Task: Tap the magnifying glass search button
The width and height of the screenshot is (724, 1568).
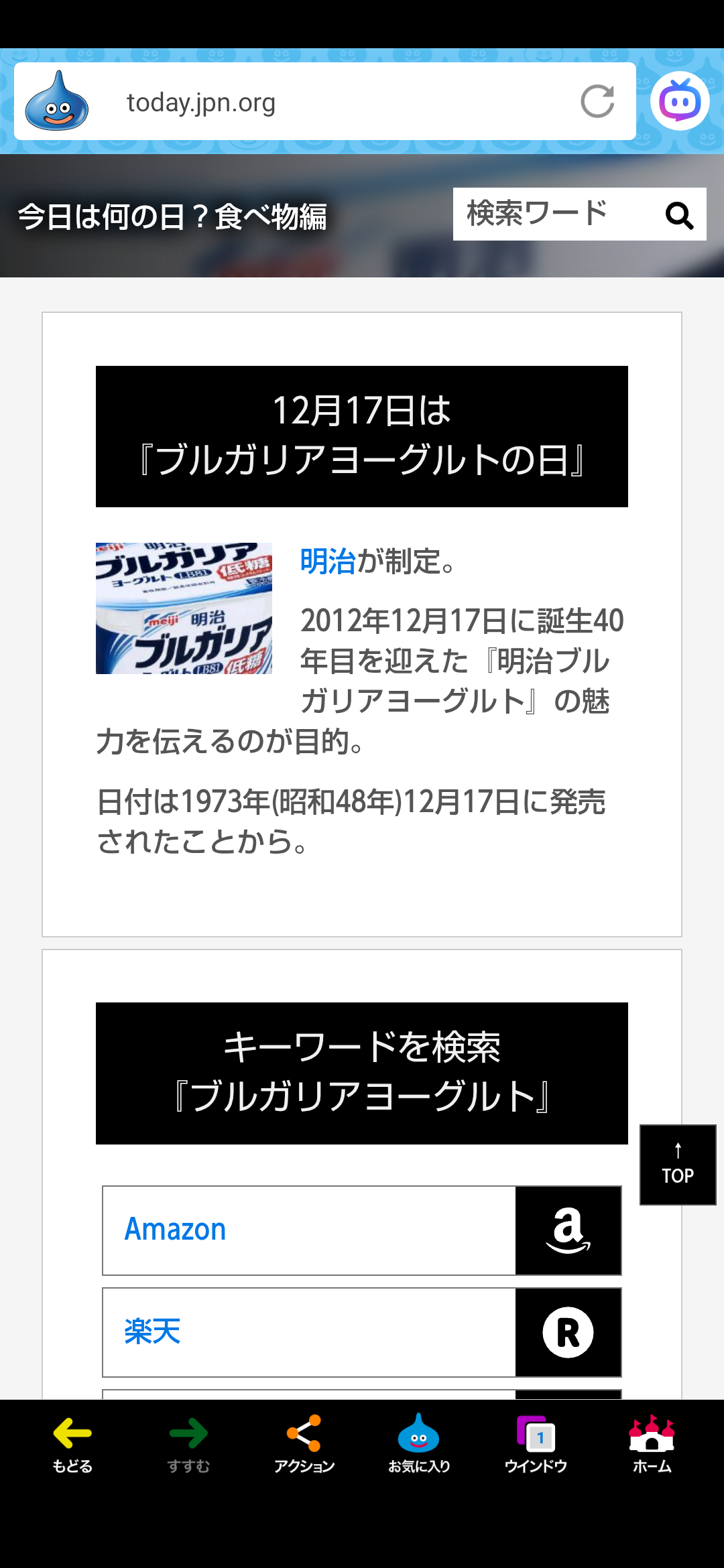Action: pos(679,215)
